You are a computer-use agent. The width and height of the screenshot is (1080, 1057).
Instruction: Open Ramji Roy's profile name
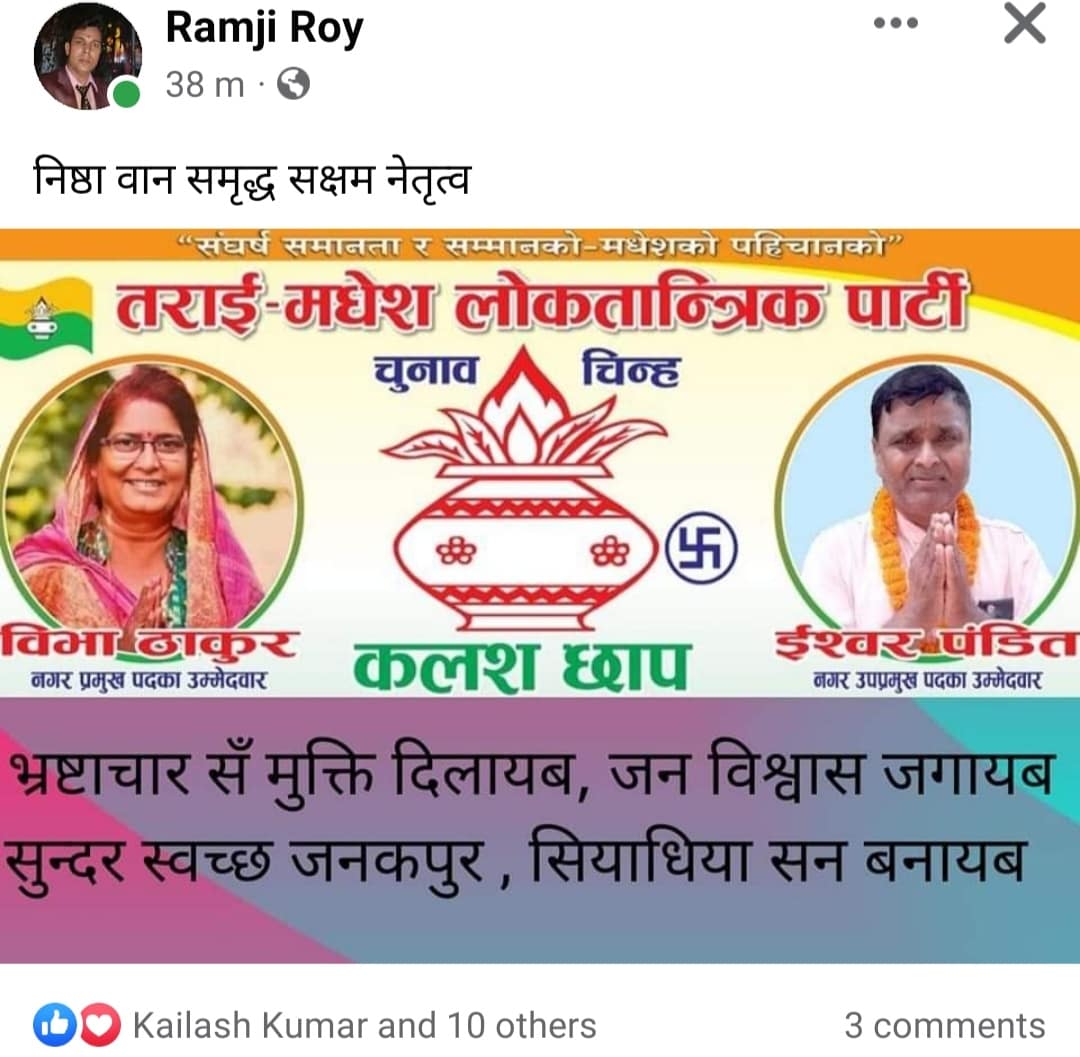[264, 29]
